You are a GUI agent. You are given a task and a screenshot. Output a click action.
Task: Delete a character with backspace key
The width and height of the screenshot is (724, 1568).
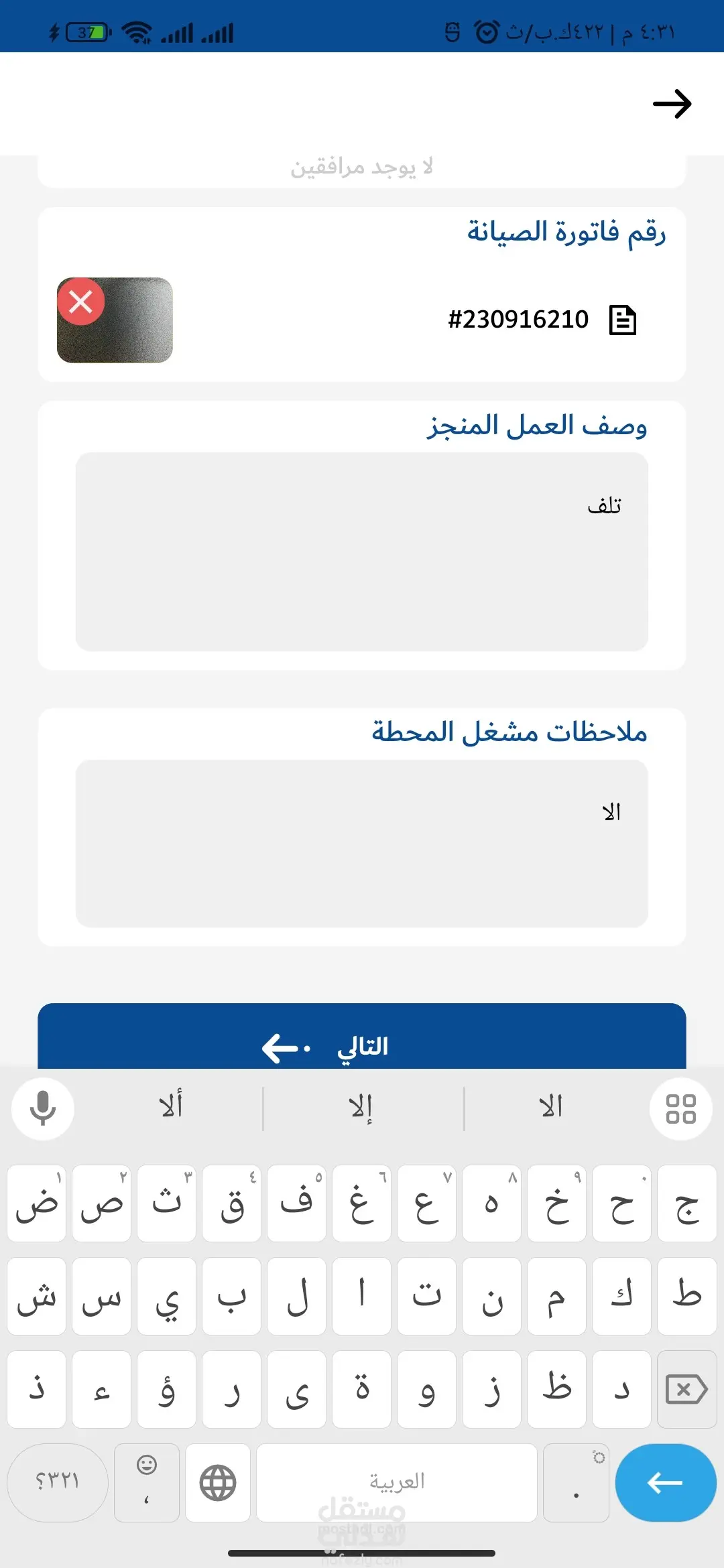tap(687, 1389)
